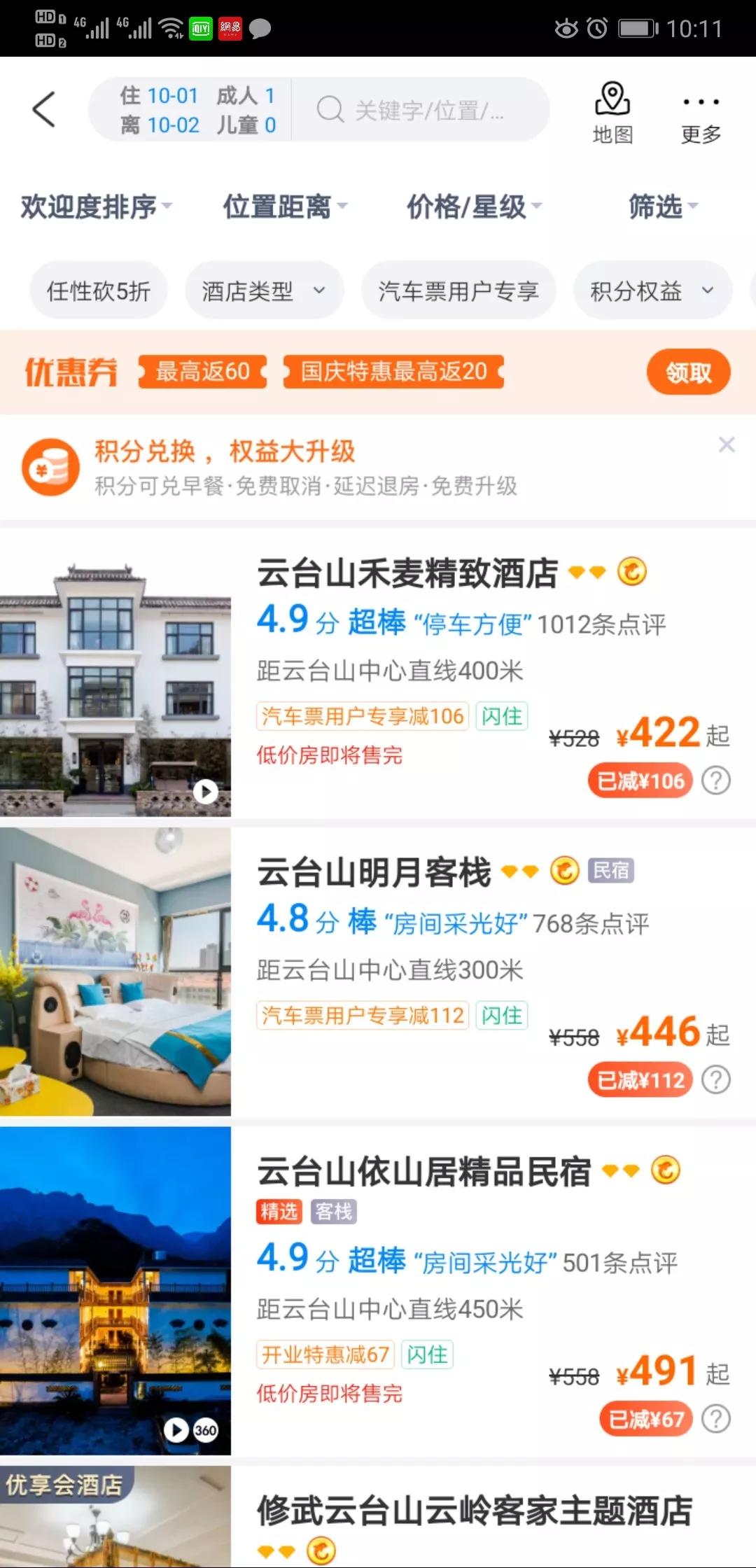Dismiss the 积分兑换 banner

[727, 444]
